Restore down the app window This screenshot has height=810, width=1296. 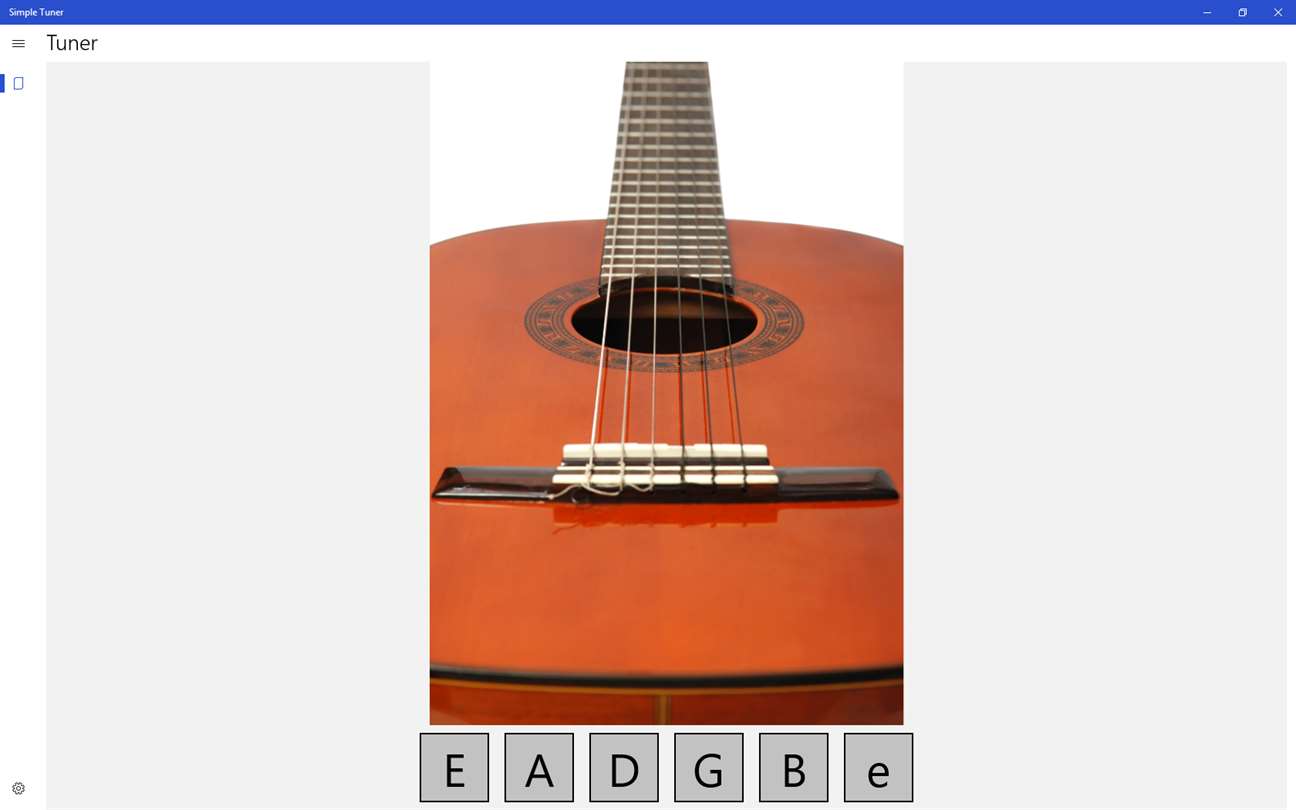1242,12
